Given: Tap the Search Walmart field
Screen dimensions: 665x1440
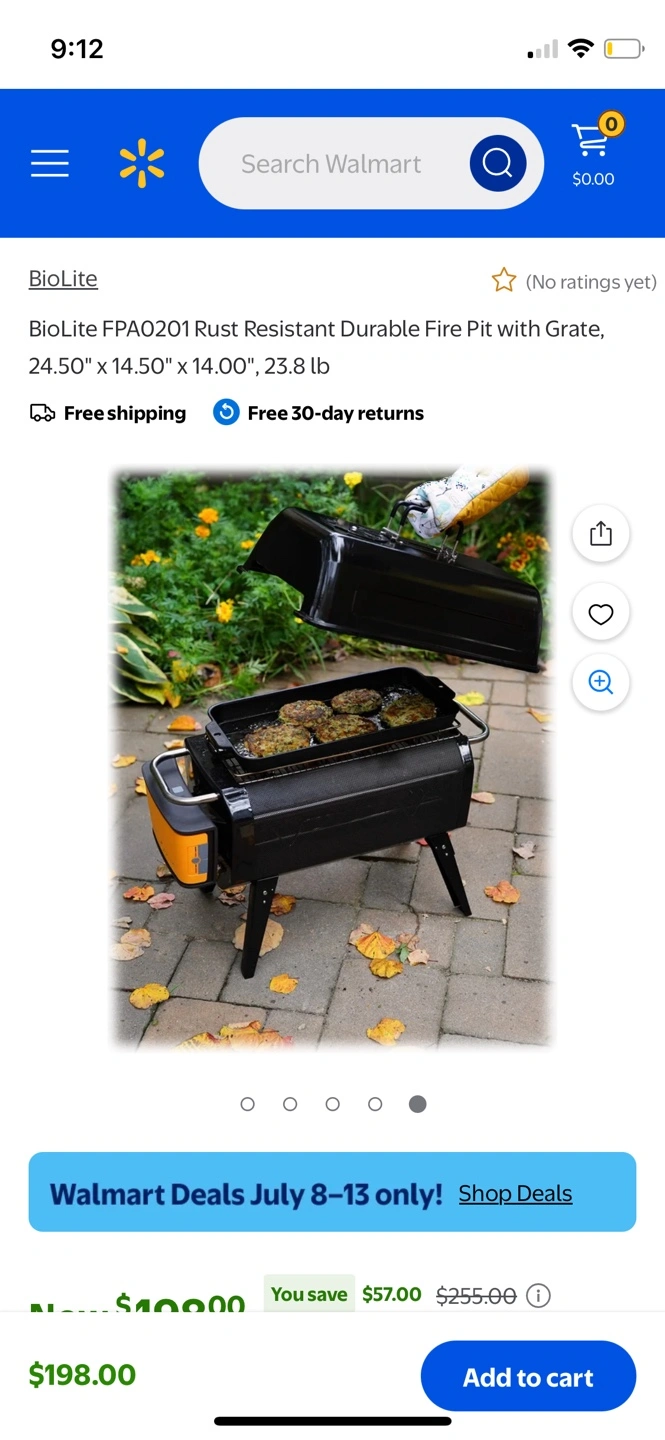Looking at the screenshot, I should point(332,163).
